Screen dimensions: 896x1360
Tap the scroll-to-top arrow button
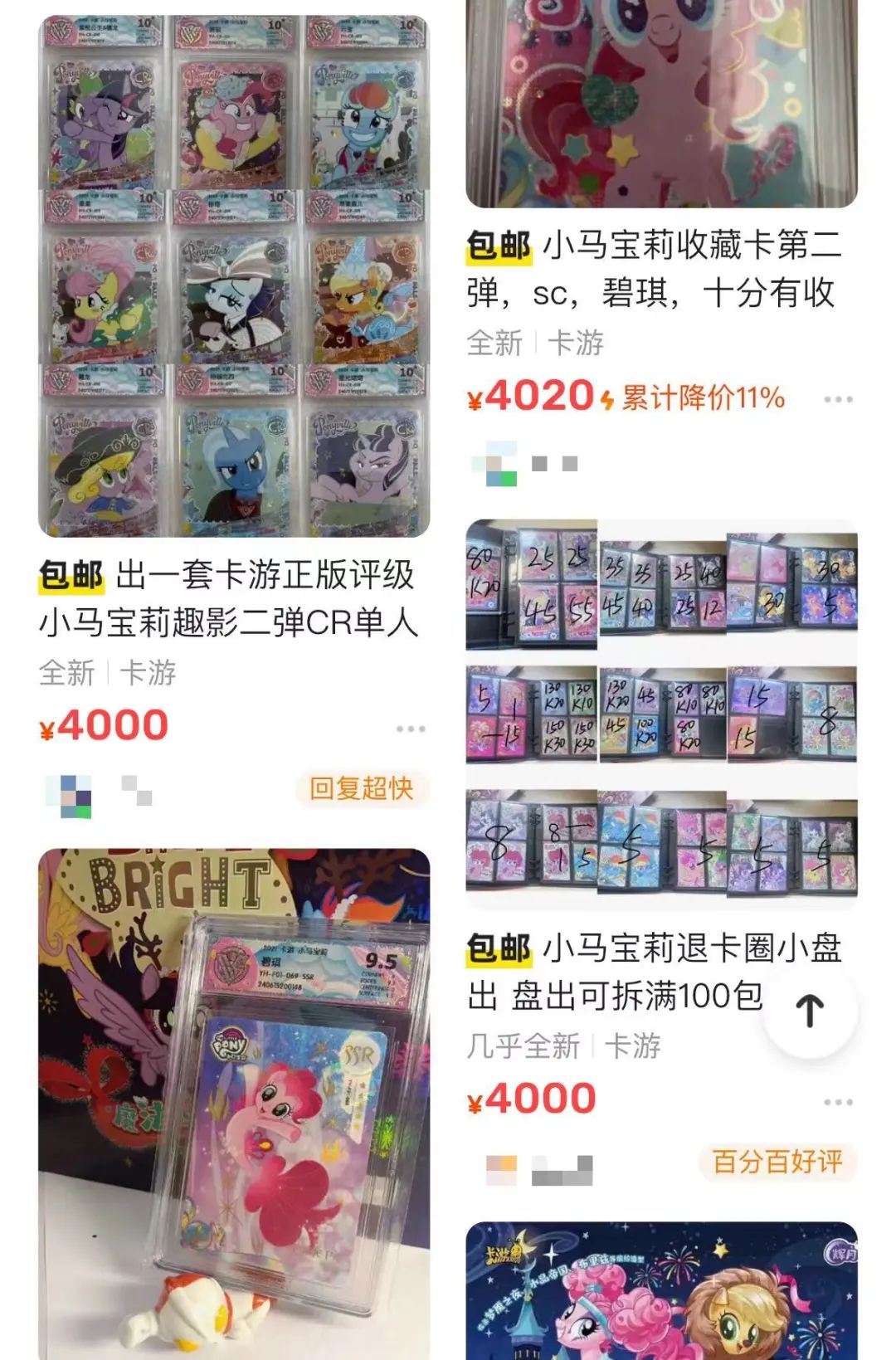[810, 1011]
